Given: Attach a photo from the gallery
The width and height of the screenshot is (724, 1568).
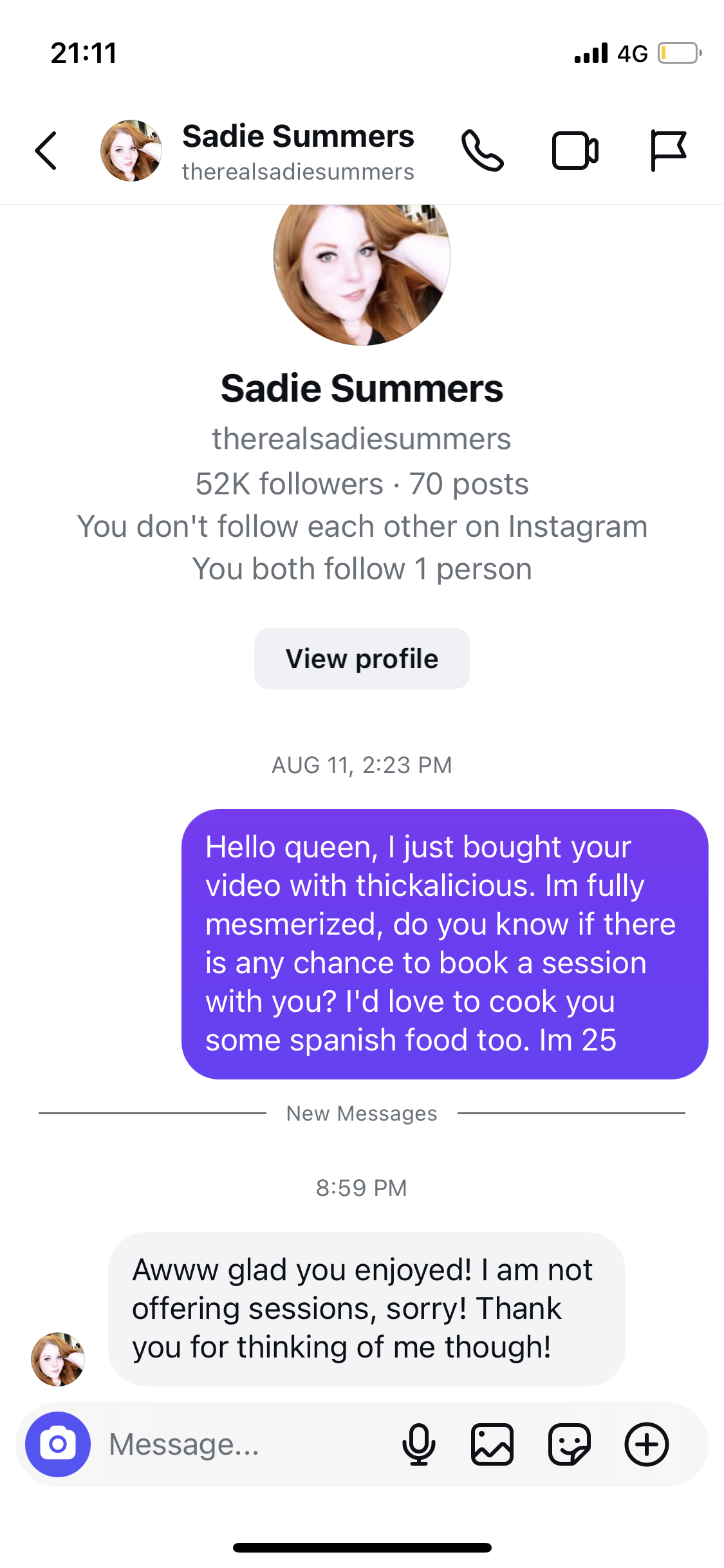Looking at the screenshot, I should [x=492, y=1444].
